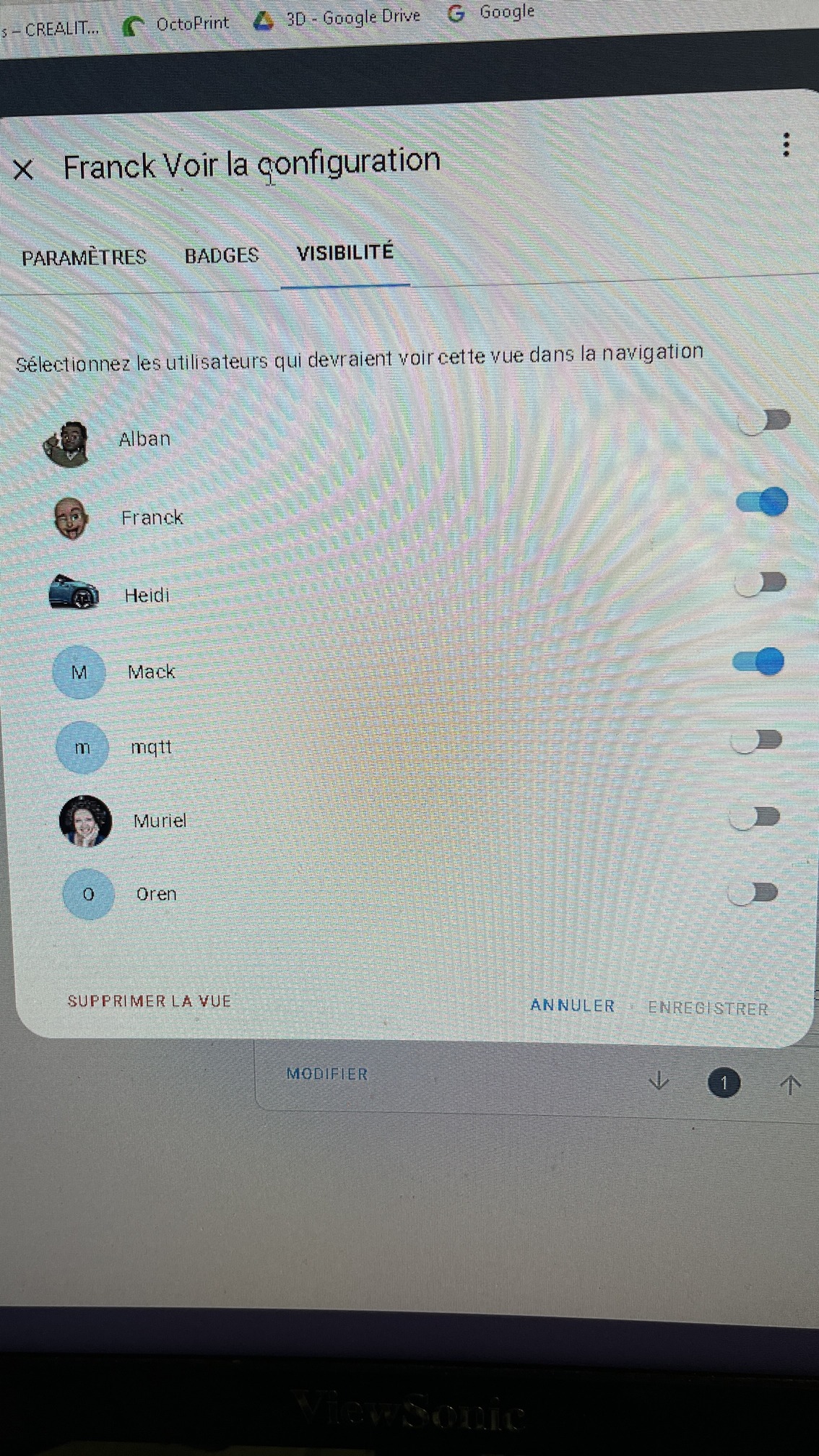Viewport: 819px width, 1456px height.
Task: Turn off the Mack switch
Action: coord(758,661)
